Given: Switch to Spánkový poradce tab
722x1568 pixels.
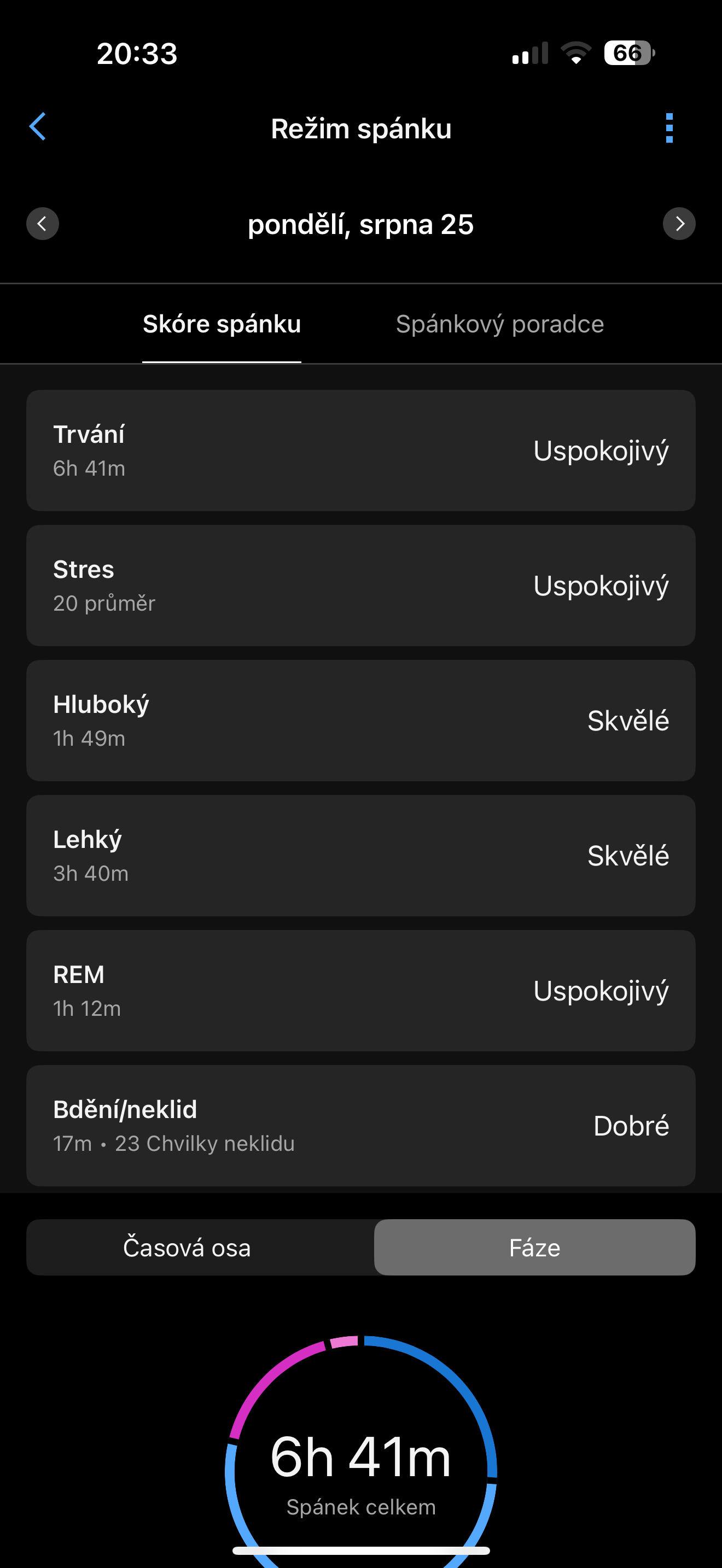Looking at the screenshot, I should pyautogui.click(x=499, y=324).
